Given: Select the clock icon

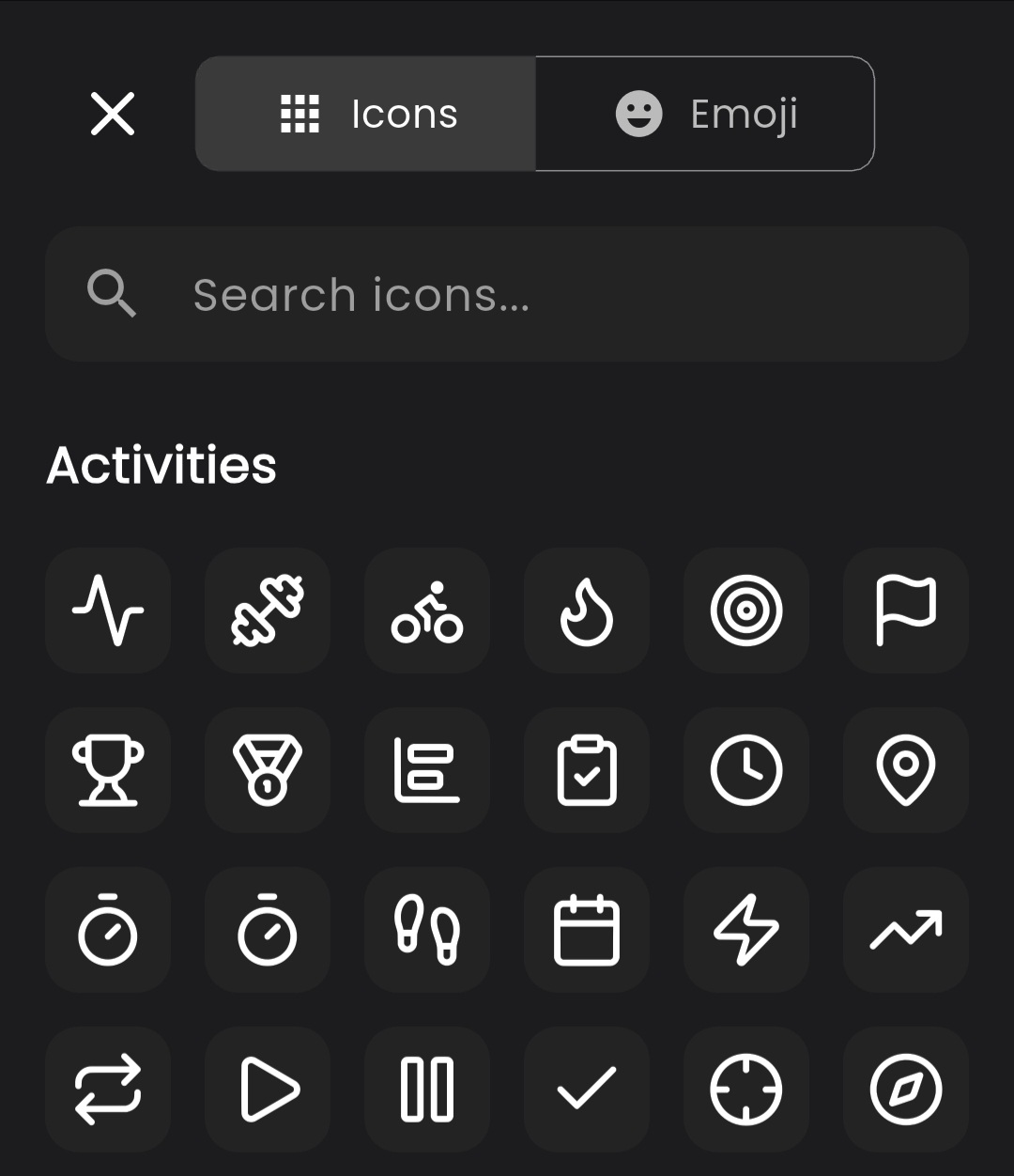Looking at the screenshot, I should [746, 770].
